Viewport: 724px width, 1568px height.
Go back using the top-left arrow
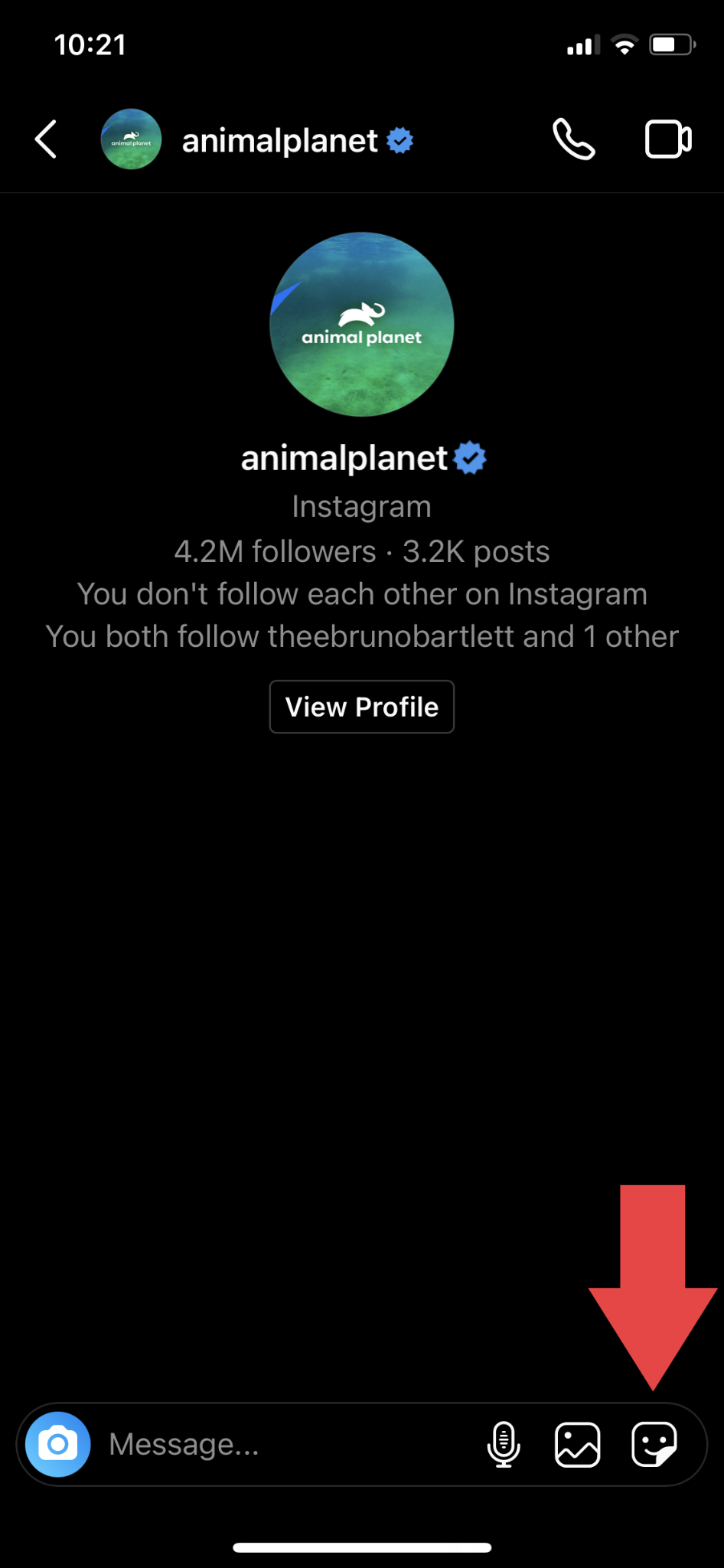tap(46, 139)
